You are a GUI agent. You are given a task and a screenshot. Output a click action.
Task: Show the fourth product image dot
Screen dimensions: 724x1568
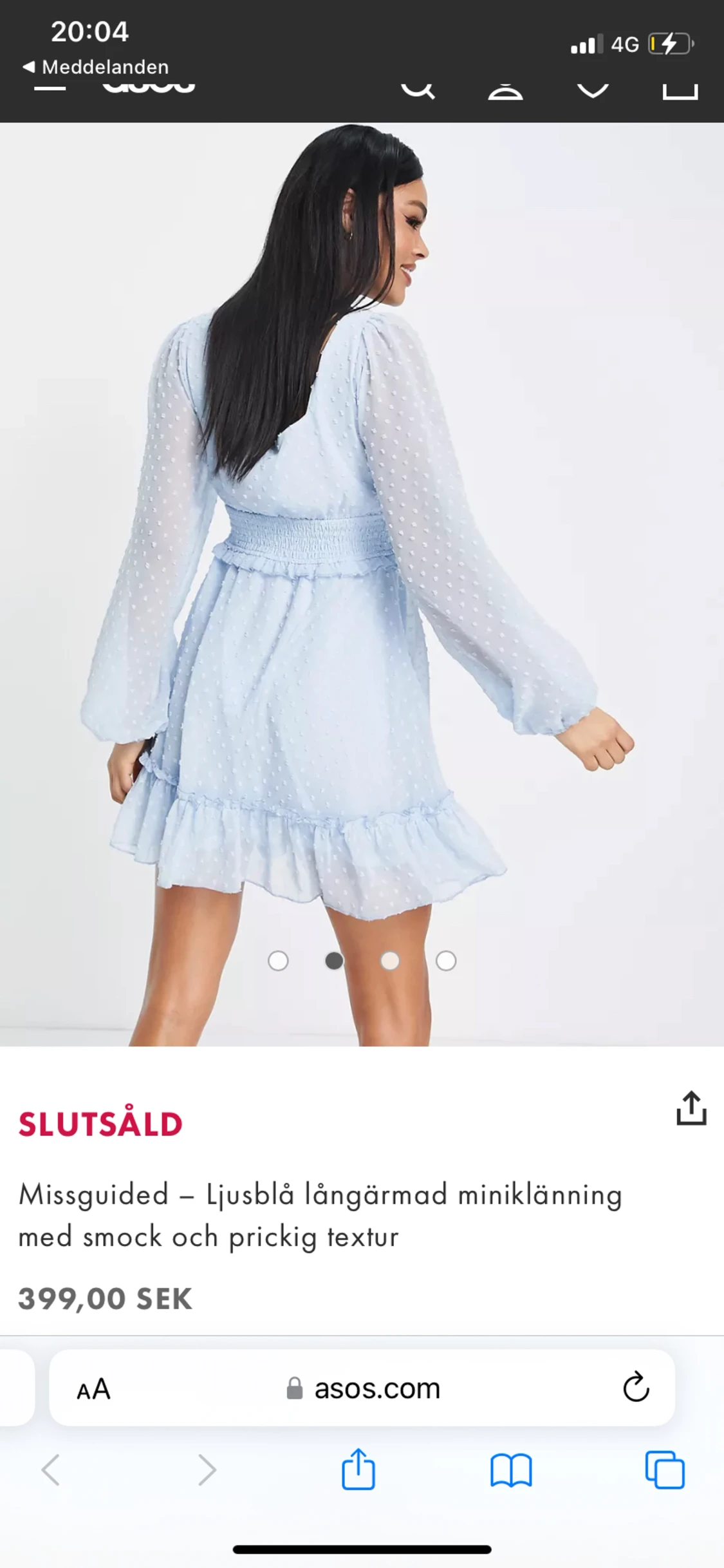tap(446, 961)
